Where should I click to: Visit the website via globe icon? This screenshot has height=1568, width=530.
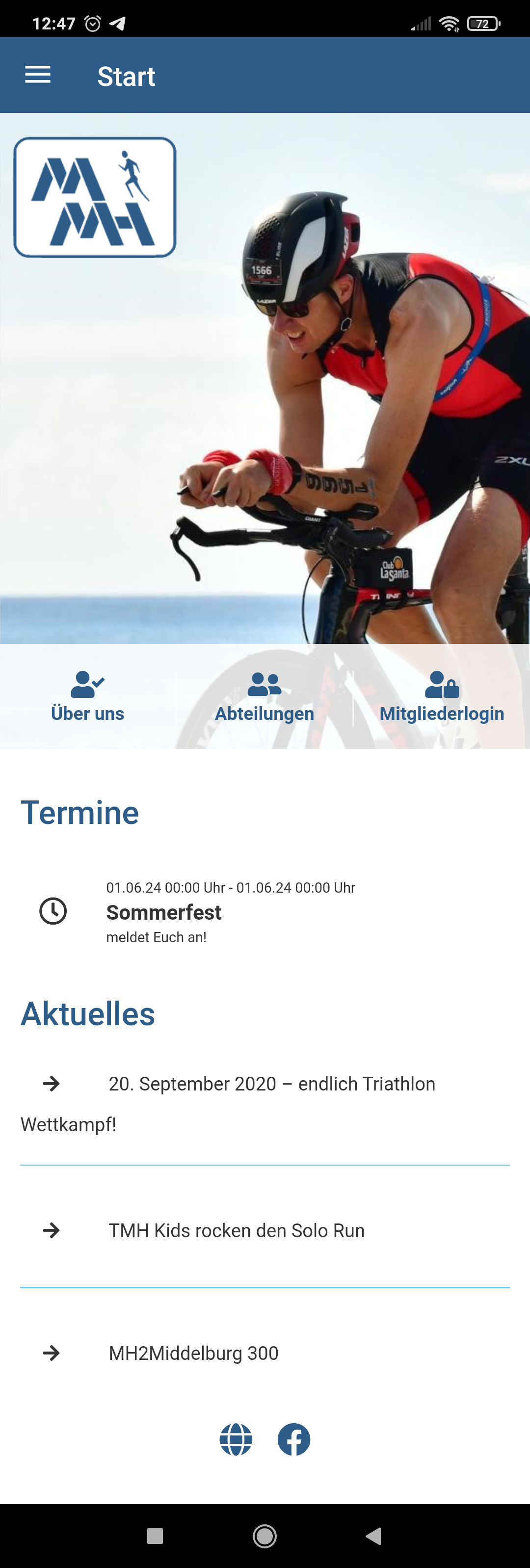236,1439
